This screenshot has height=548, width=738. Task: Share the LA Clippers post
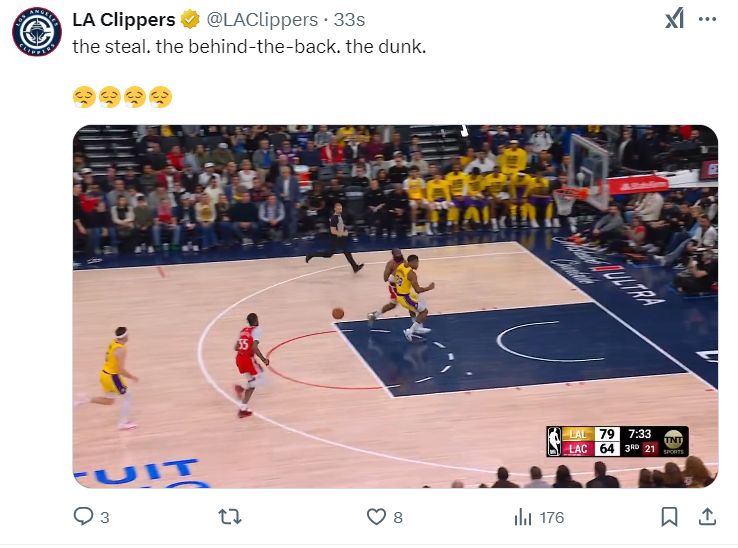pyautogui.click(x=706, y=517)
